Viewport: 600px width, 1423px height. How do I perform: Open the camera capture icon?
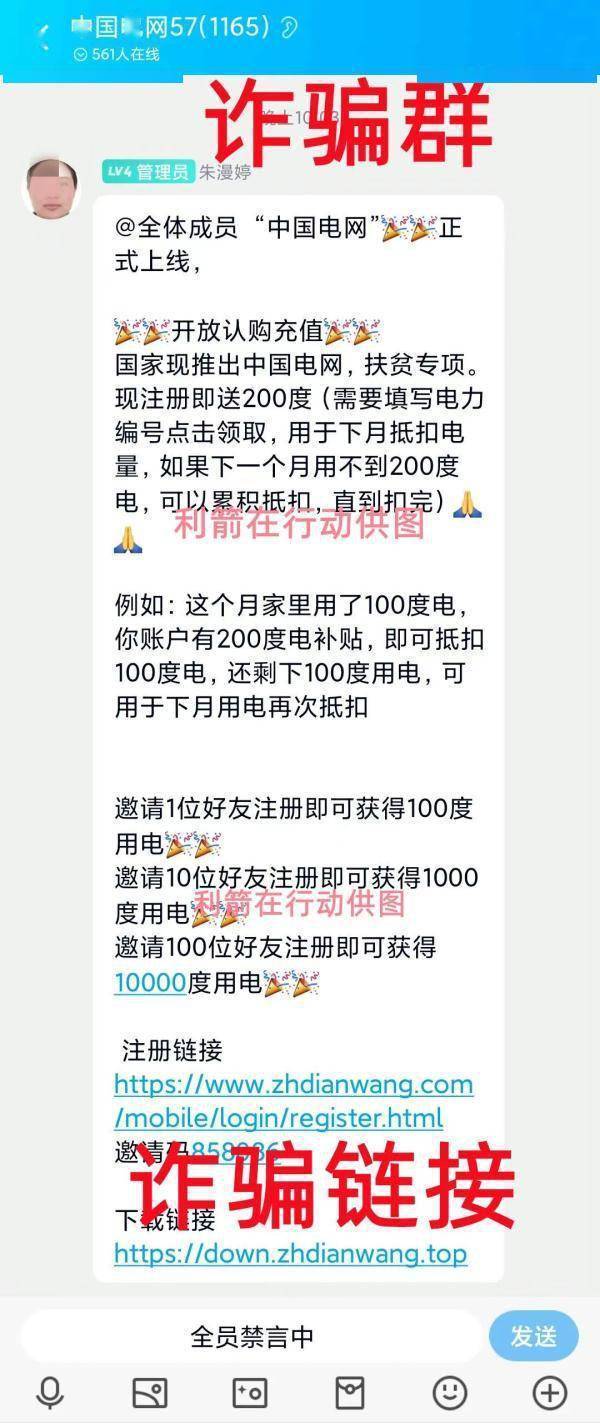click(250, 1392)
